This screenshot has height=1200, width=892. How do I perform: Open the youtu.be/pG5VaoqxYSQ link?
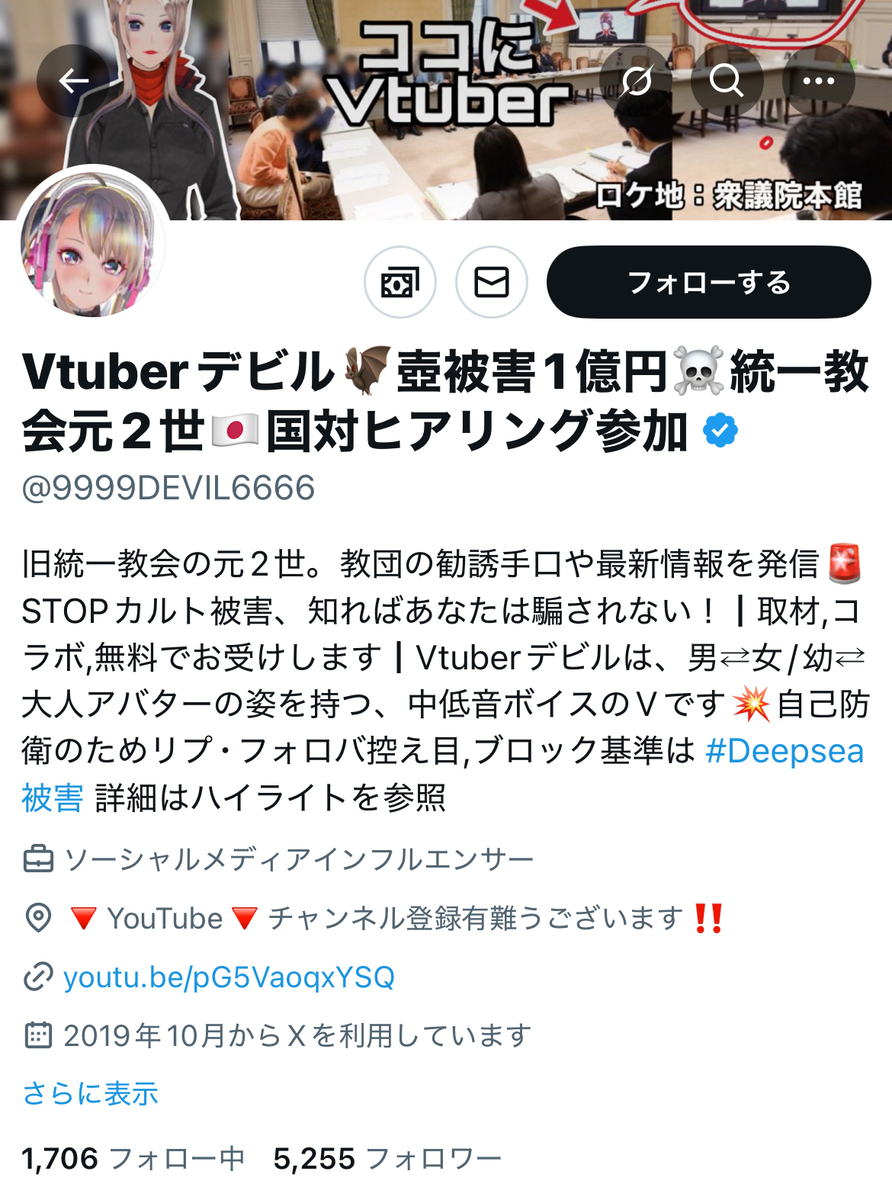point(228,976)
